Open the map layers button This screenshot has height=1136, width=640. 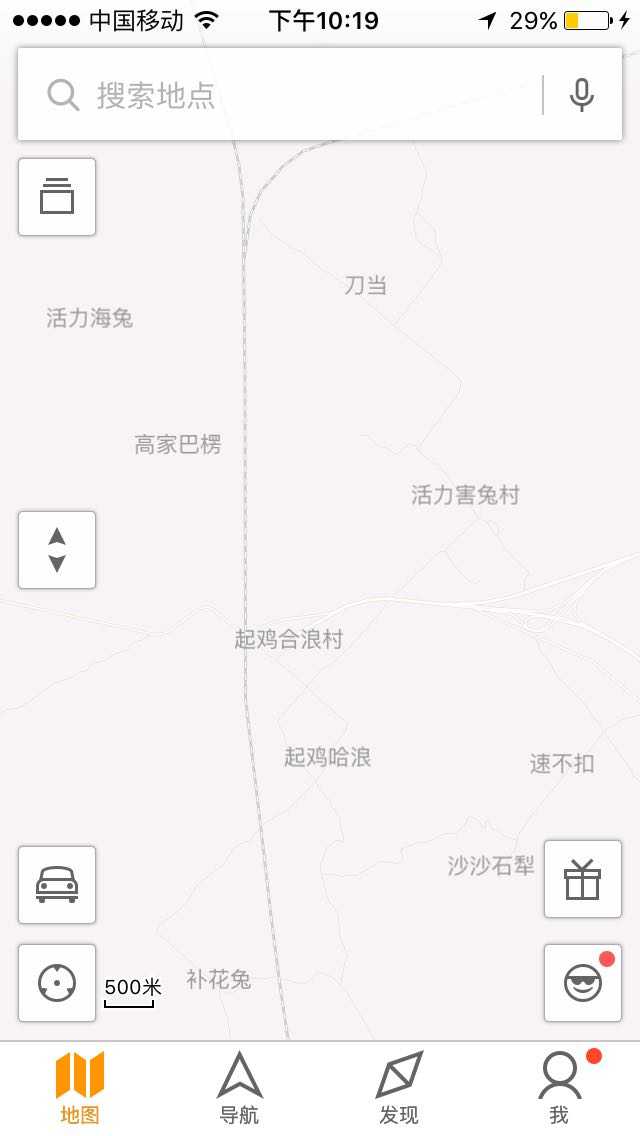tap(57, 197)
